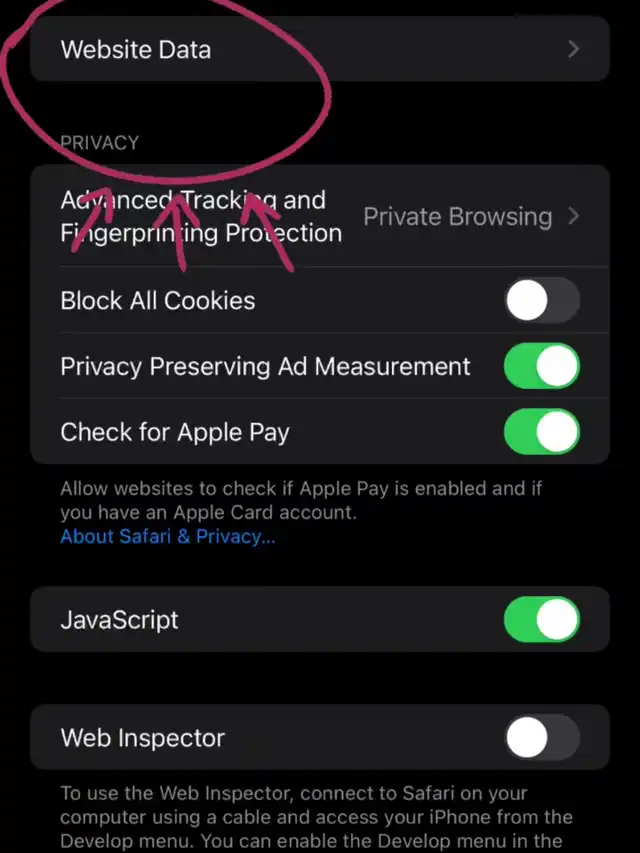
Task: Open the Website Data row
Action: coord(318,49)
